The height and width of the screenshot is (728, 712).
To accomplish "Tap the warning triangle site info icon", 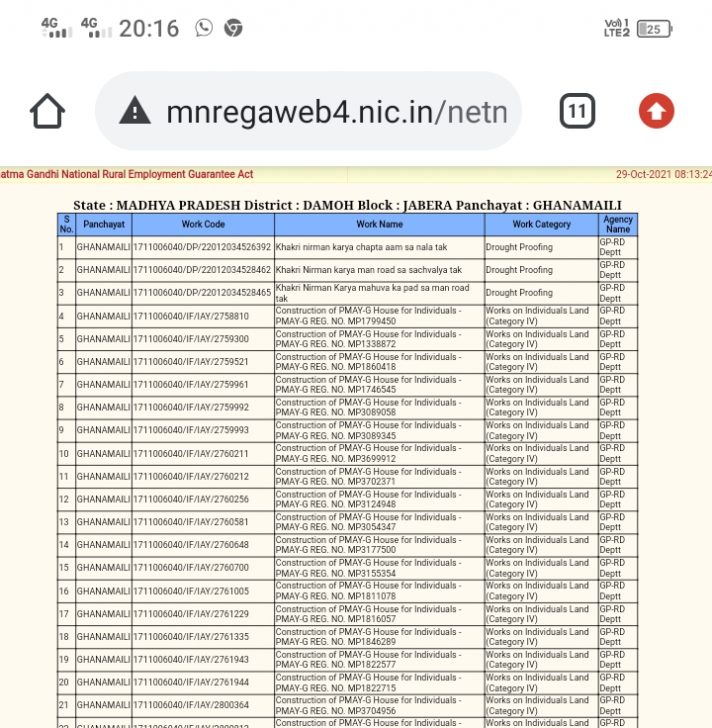I will pos(135,110).
